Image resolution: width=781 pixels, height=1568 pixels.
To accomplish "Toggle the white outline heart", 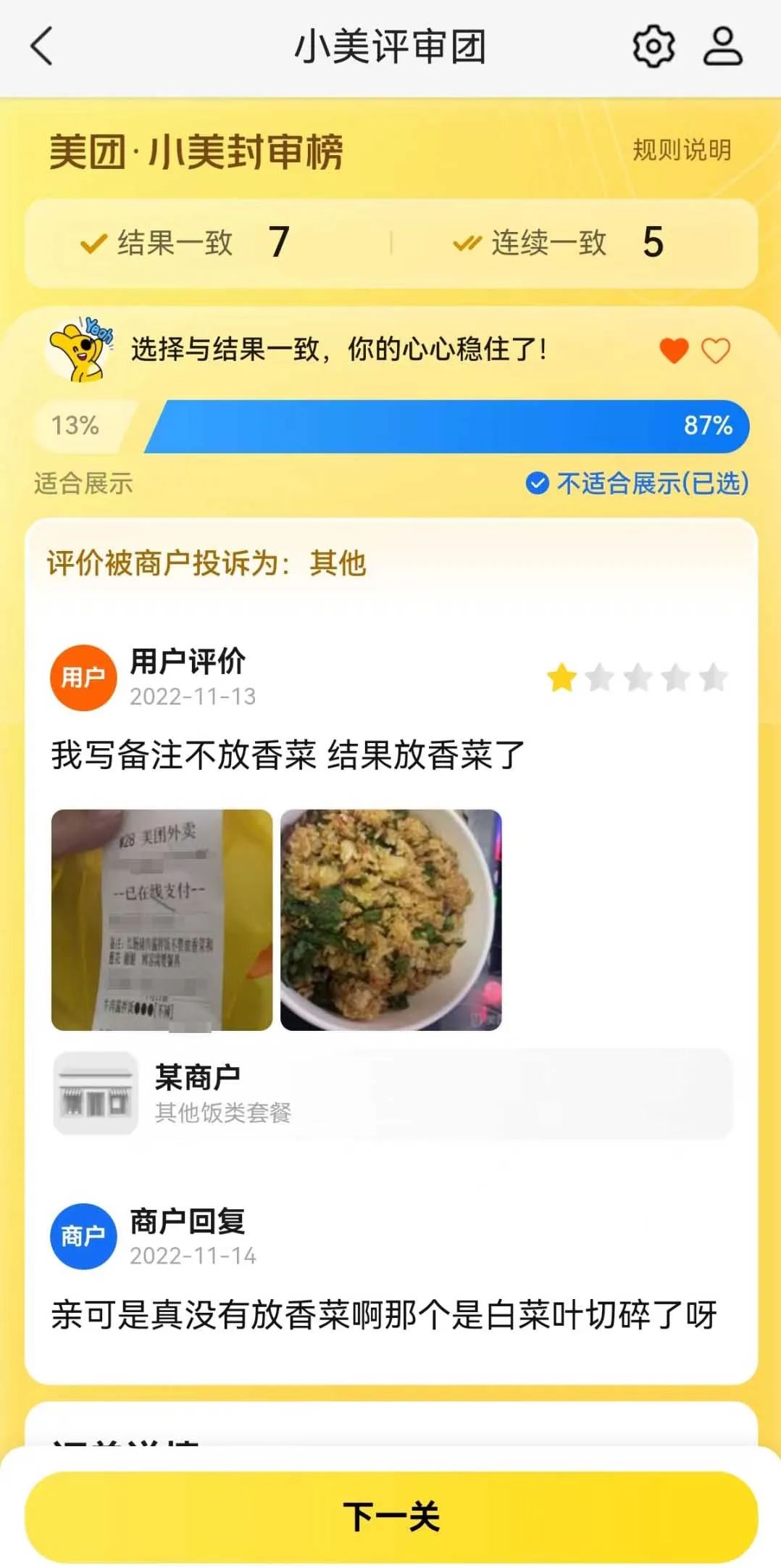I will pyautogui.click(x=714, y=350).
